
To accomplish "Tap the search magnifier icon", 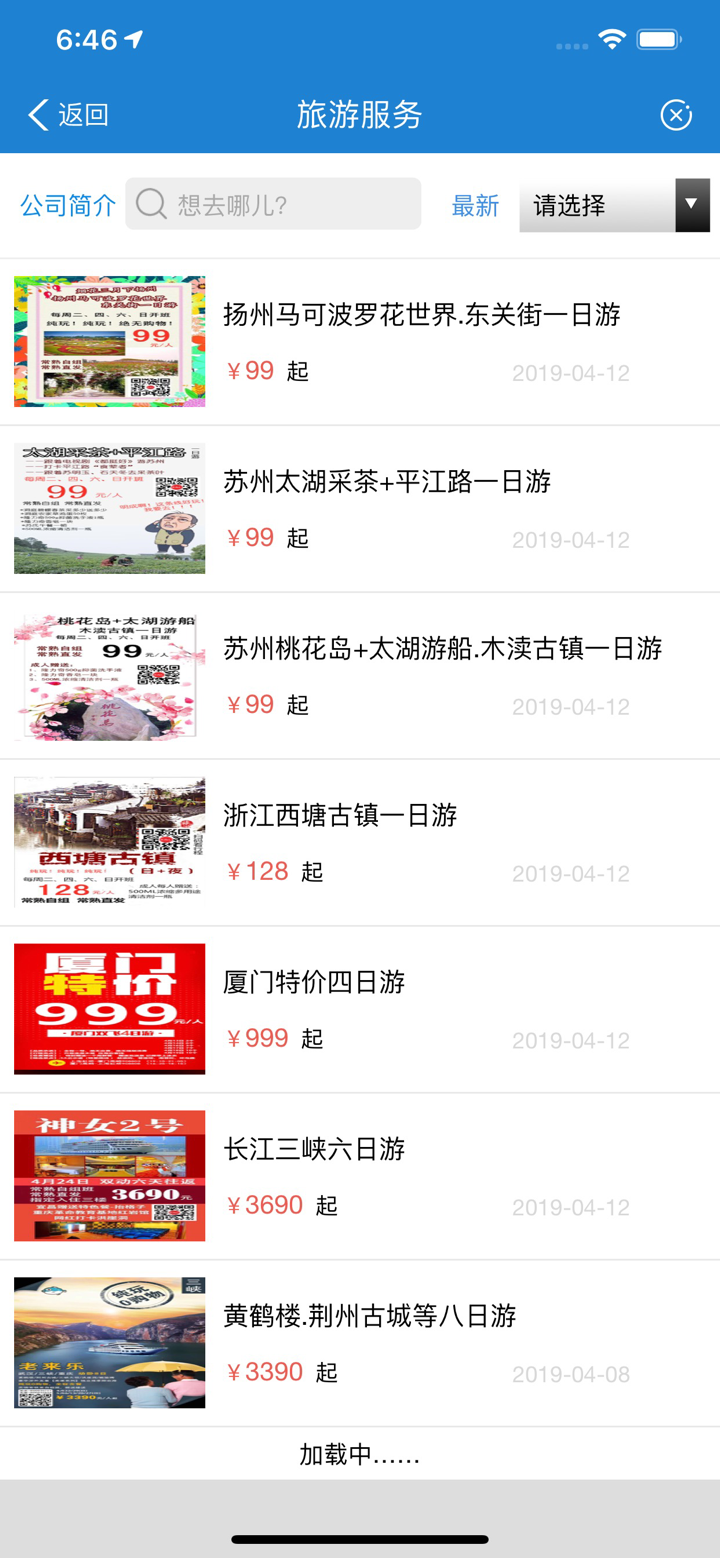I will pos(150,204).
